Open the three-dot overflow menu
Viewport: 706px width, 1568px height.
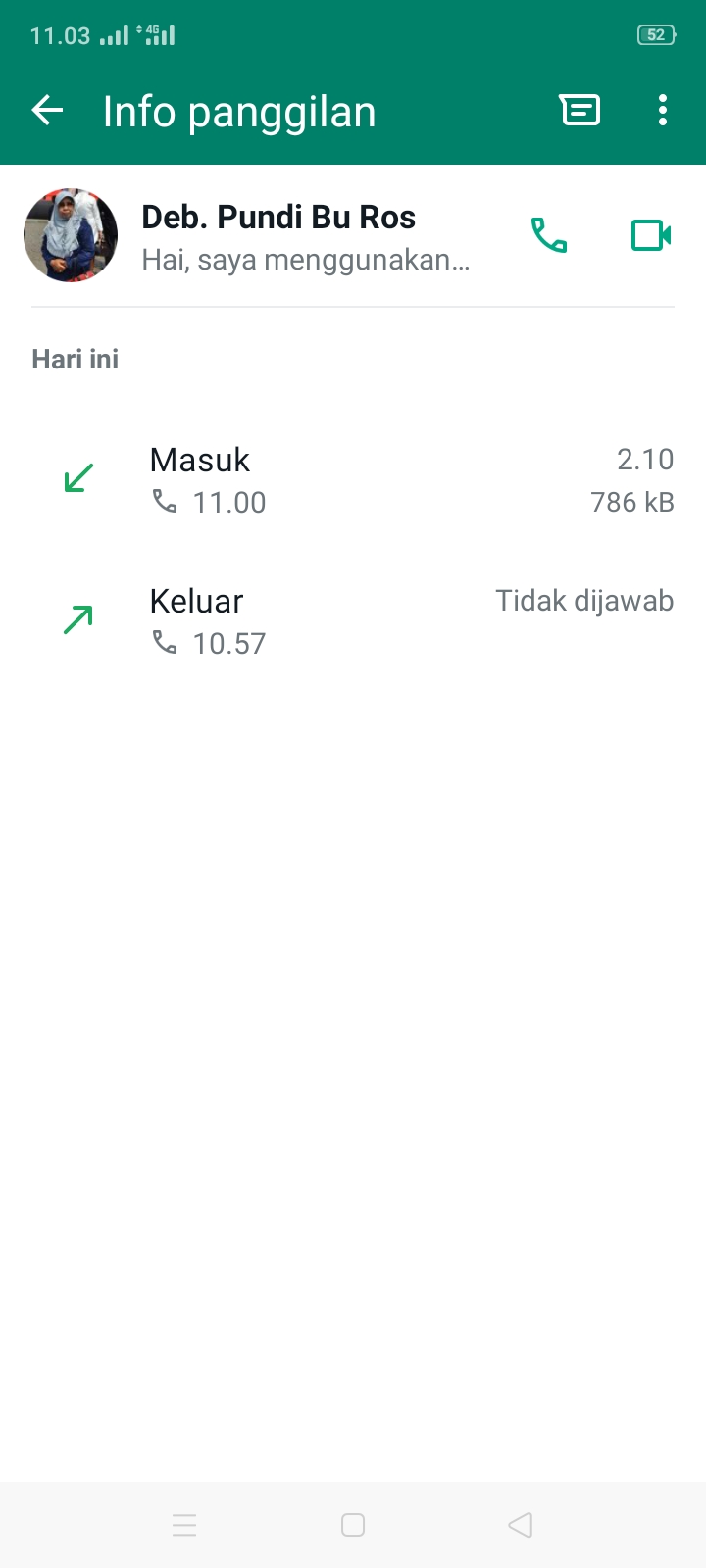662,110
